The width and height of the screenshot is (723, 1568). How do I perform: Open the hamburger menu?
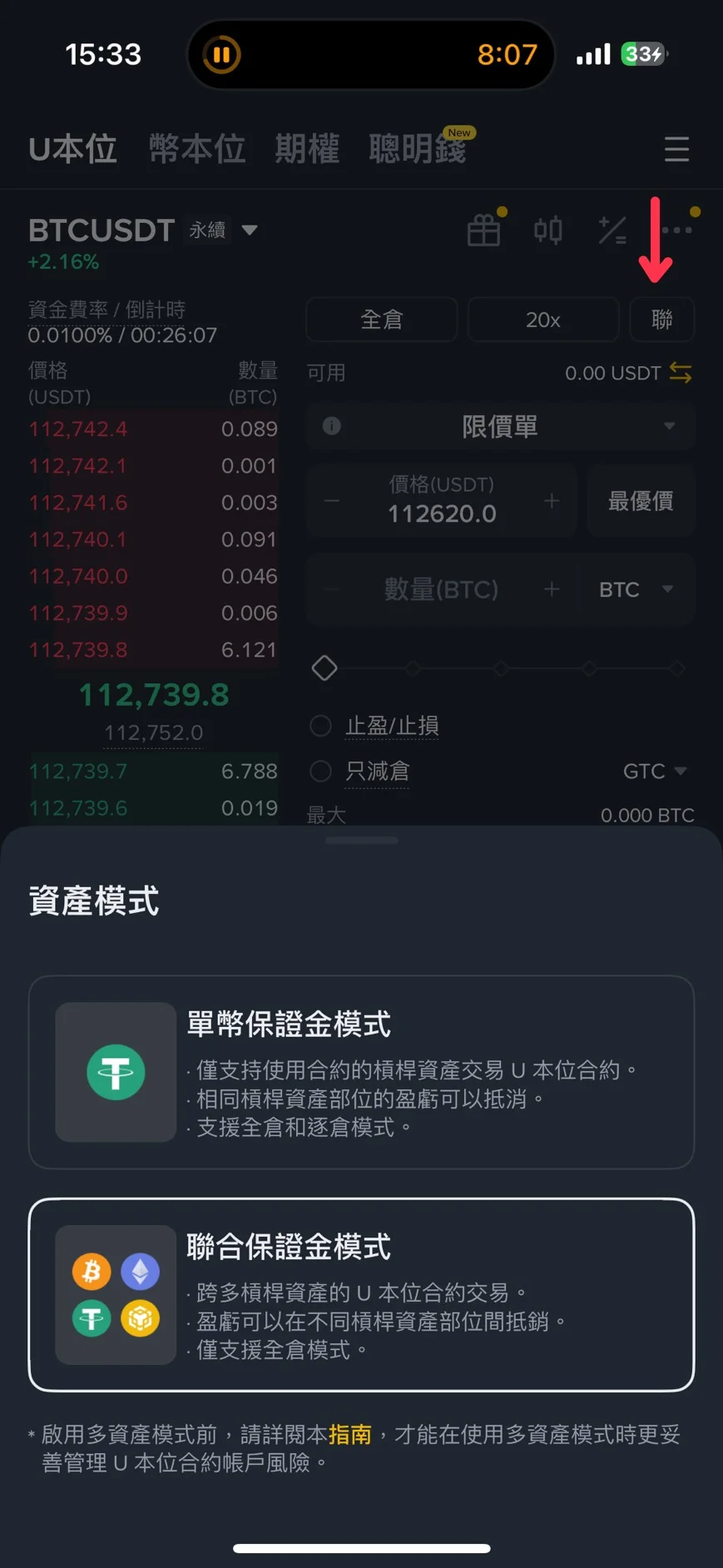(x=676, y=150)
